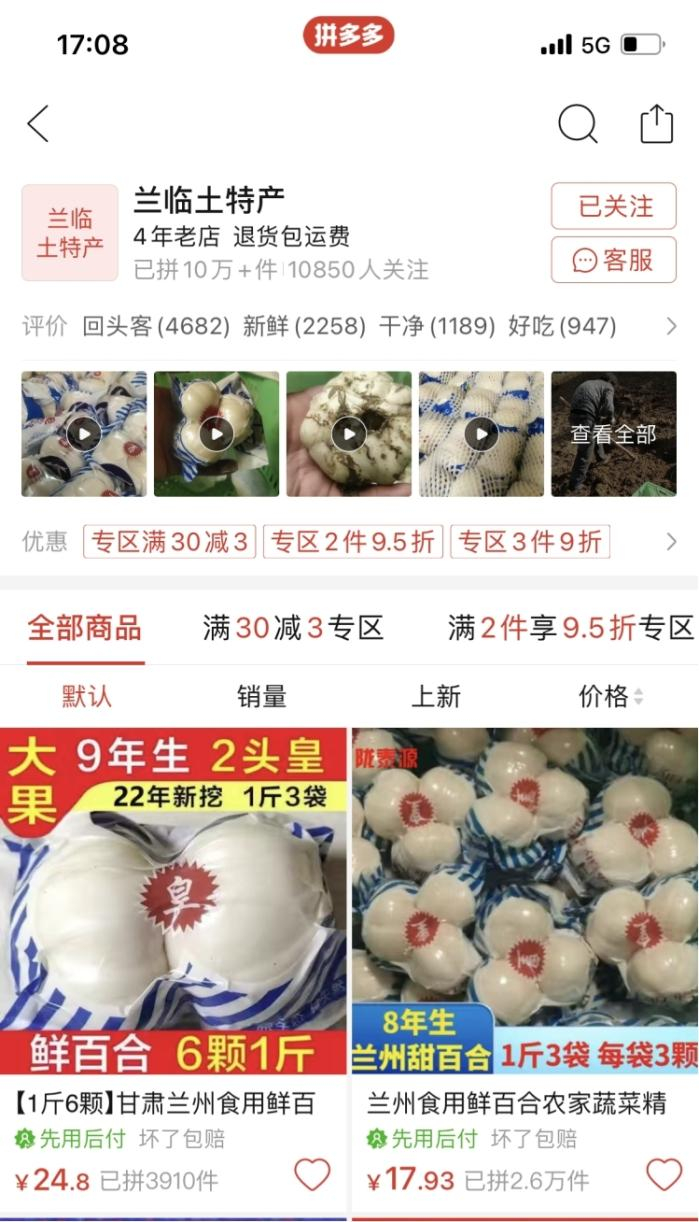Viewport: 699px width, 1222px height.
Task: Sort products by 销量
Action: point(262,696)
